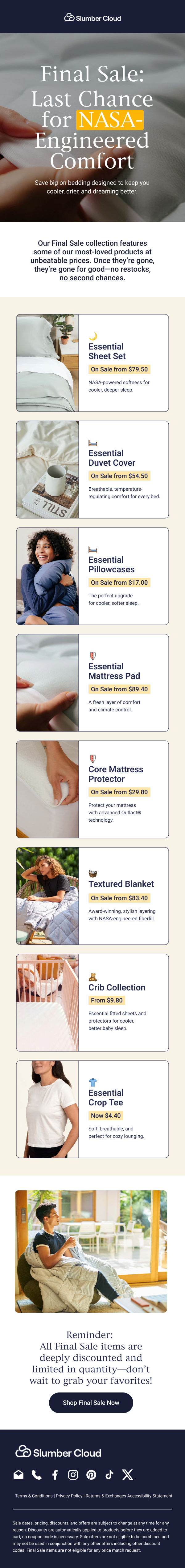Visit the TikTok profile icon
This screenshot has width=185, height=1568.
click(109, 1474)
